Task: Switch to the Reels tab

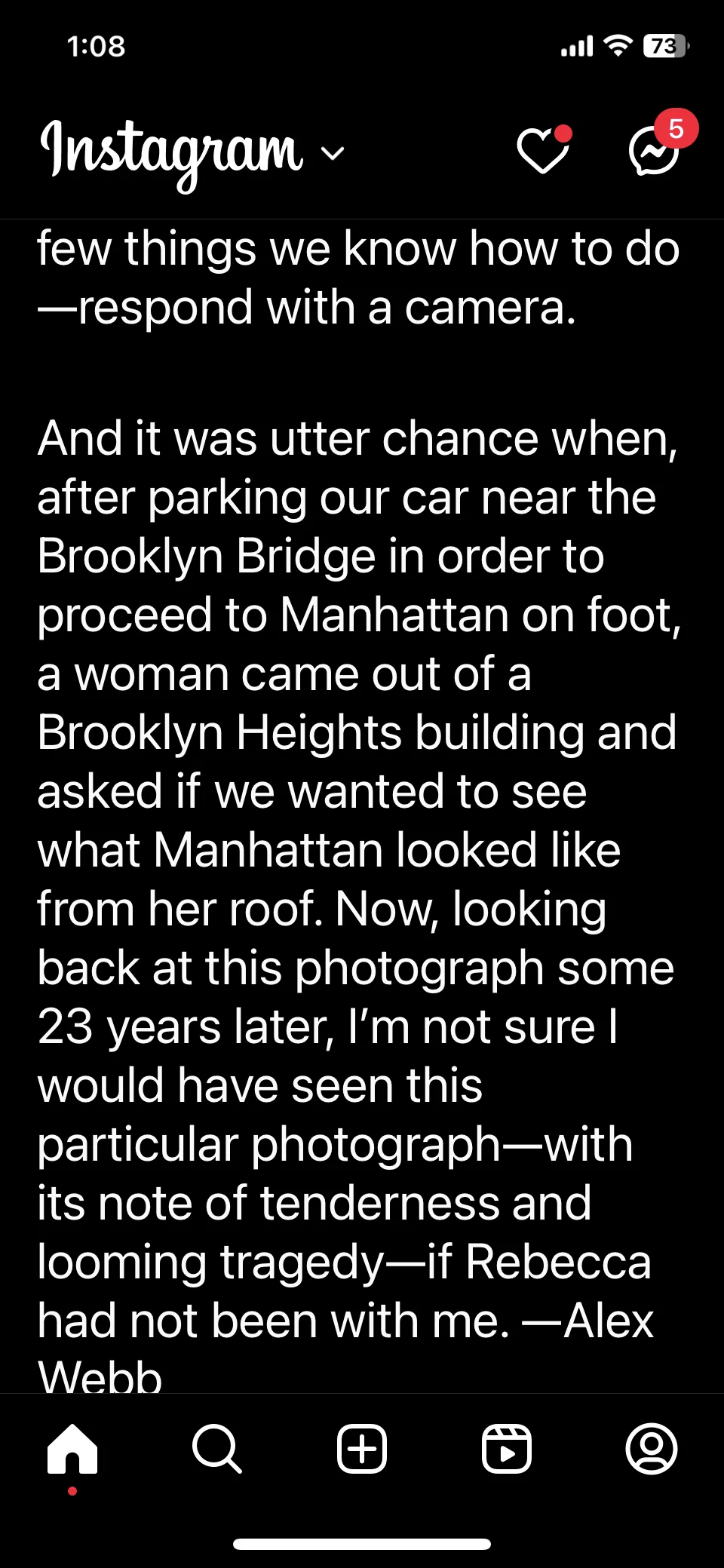Action: 507,1449
